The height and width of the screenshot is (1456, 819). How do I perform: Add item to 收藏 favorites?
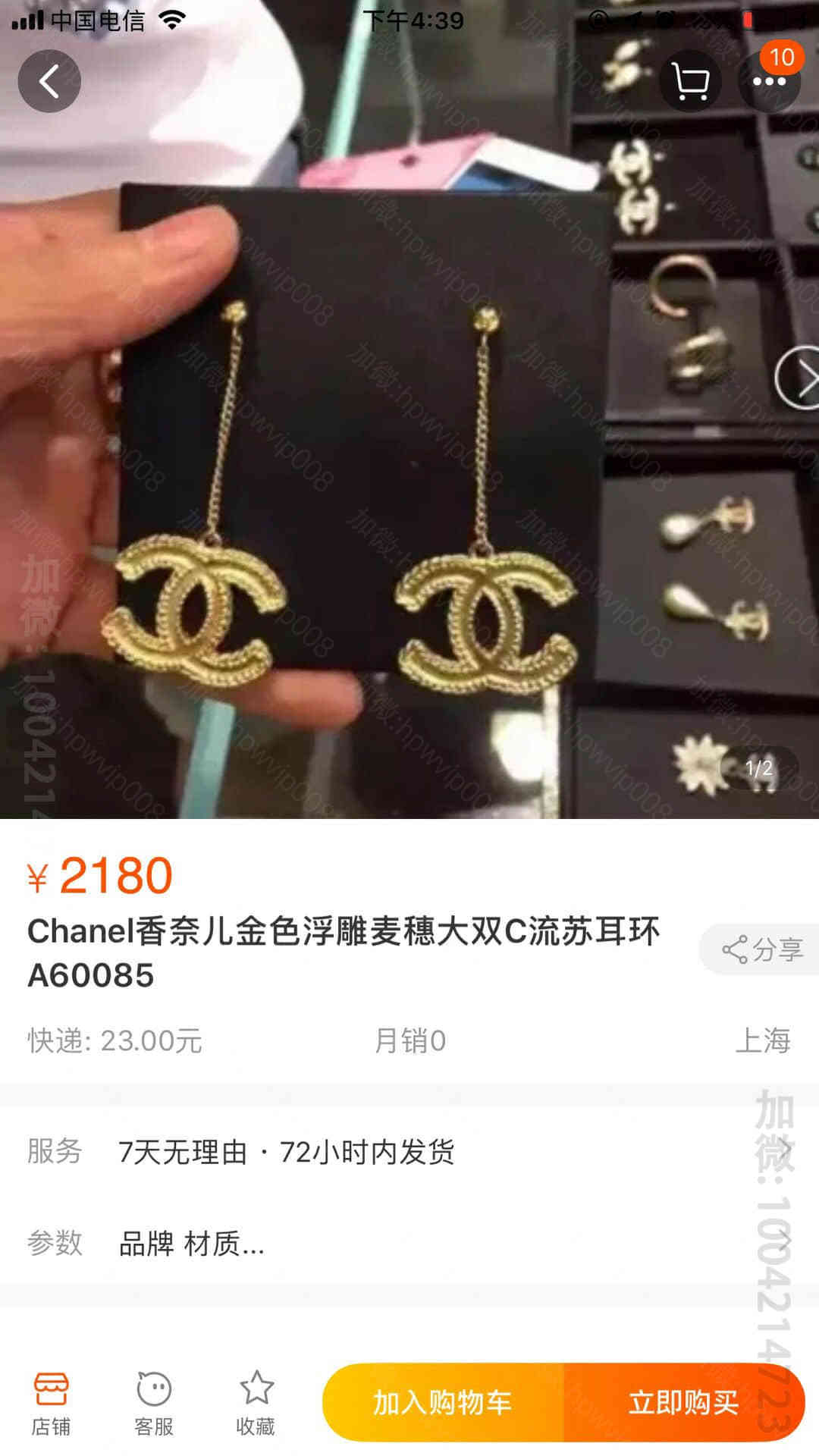pos(256,1403)
